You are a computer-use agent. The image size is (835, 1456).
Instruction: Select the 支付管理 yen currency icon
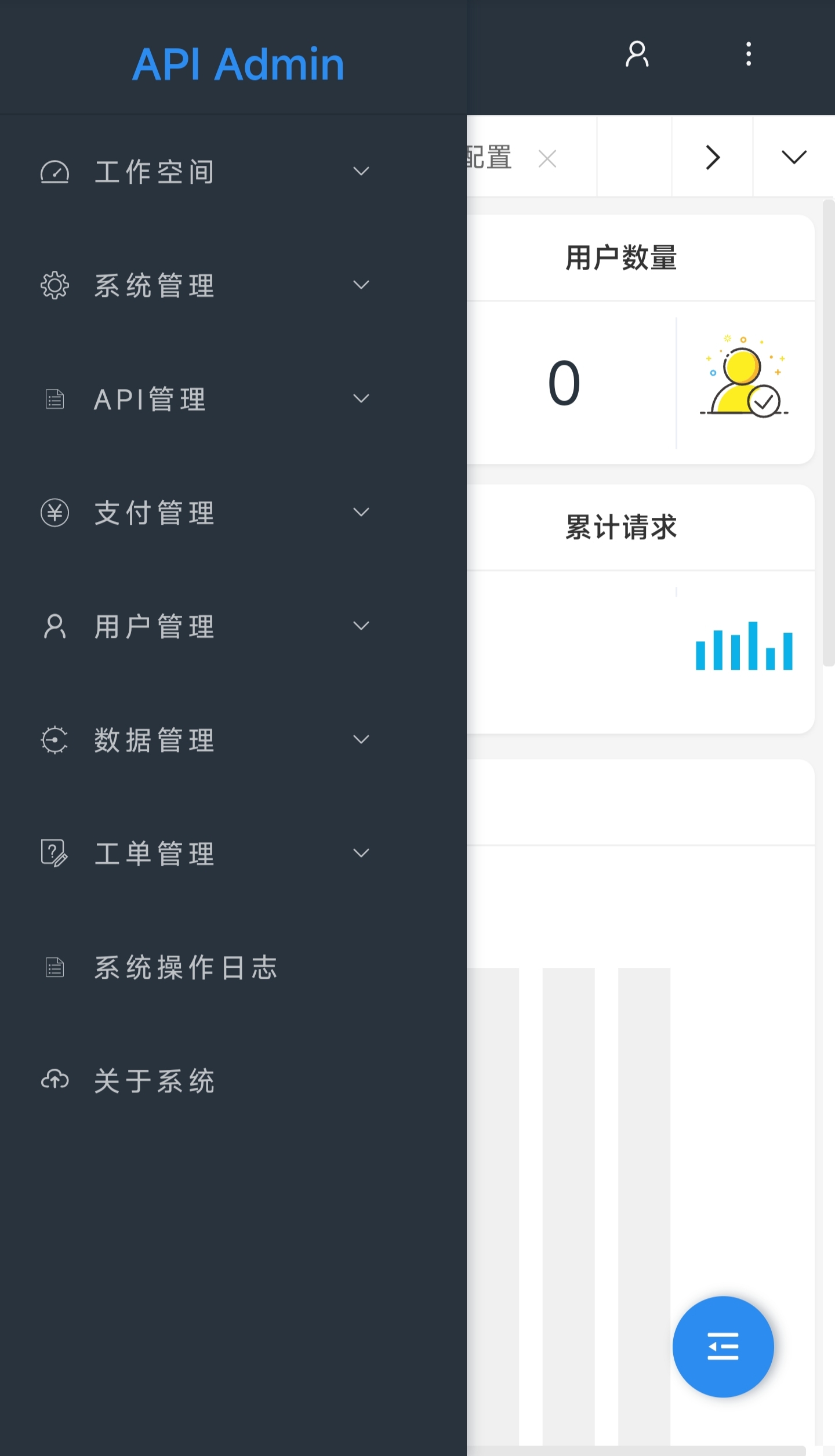[x=55, y=512]
